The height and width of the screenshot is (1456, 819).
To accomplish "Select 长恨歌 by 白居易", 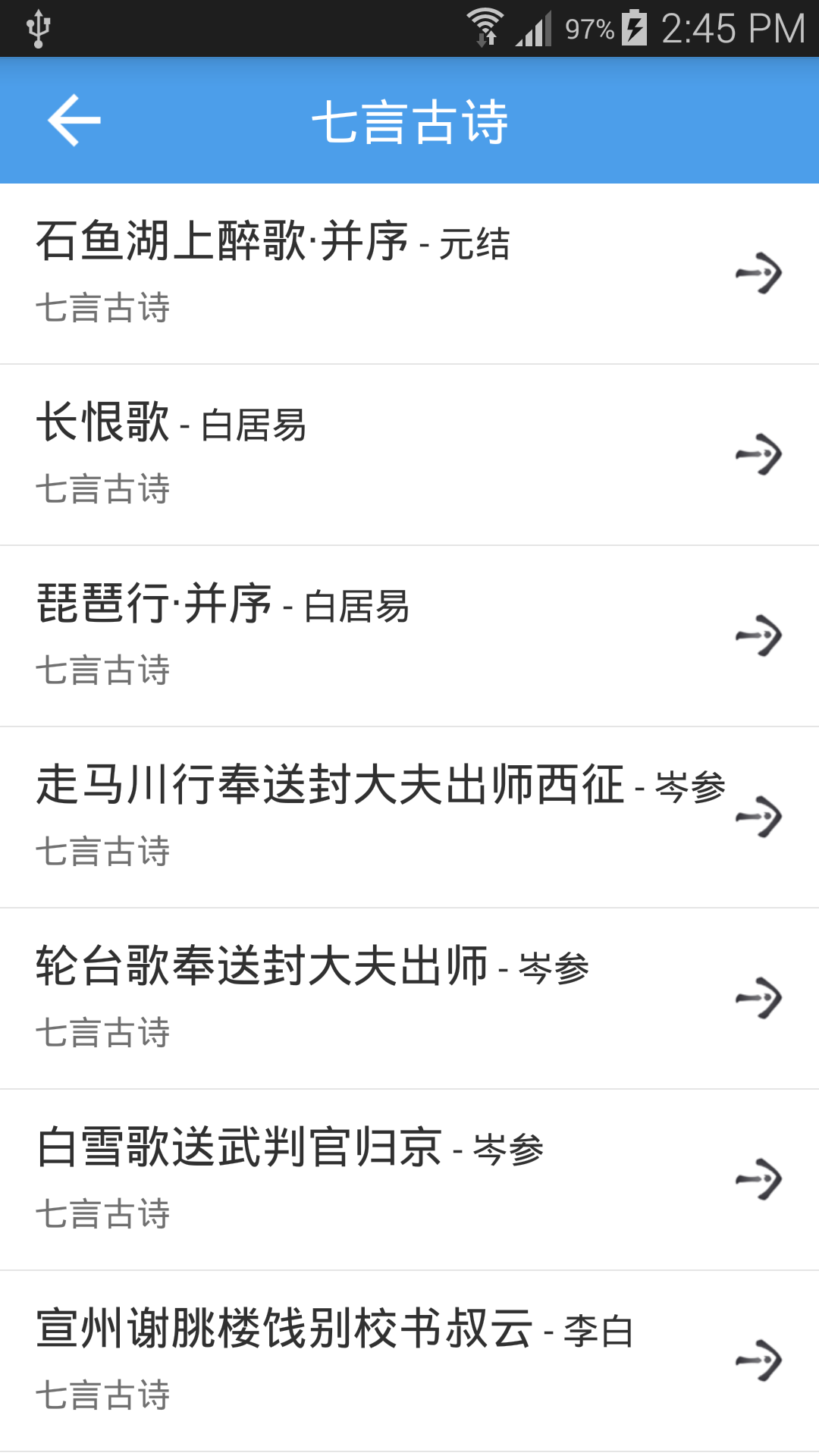I will point(174,425).
